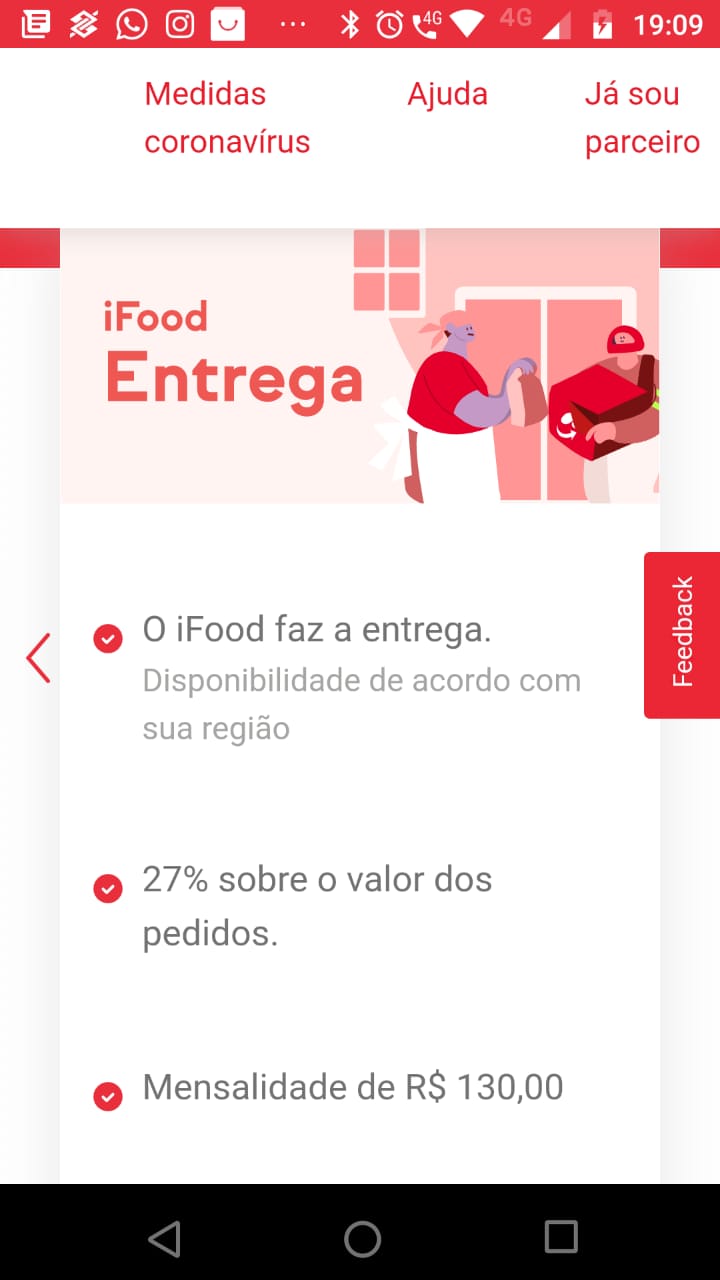This screenshot has width=720, height=1280.
Task: Go back using system navigation
Action: 164,1238
